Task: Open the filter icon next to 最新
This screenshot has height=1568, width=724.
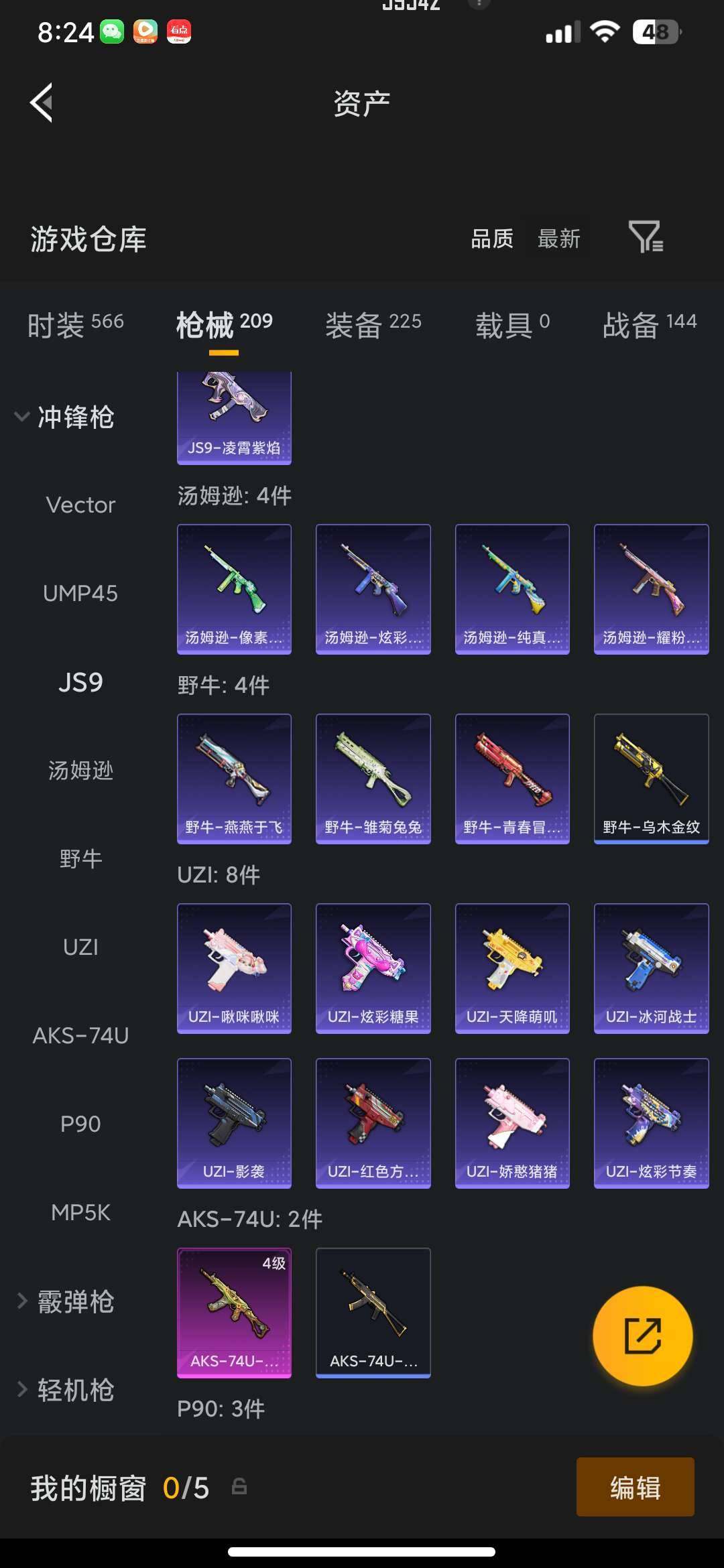Action: coord(646,237)
